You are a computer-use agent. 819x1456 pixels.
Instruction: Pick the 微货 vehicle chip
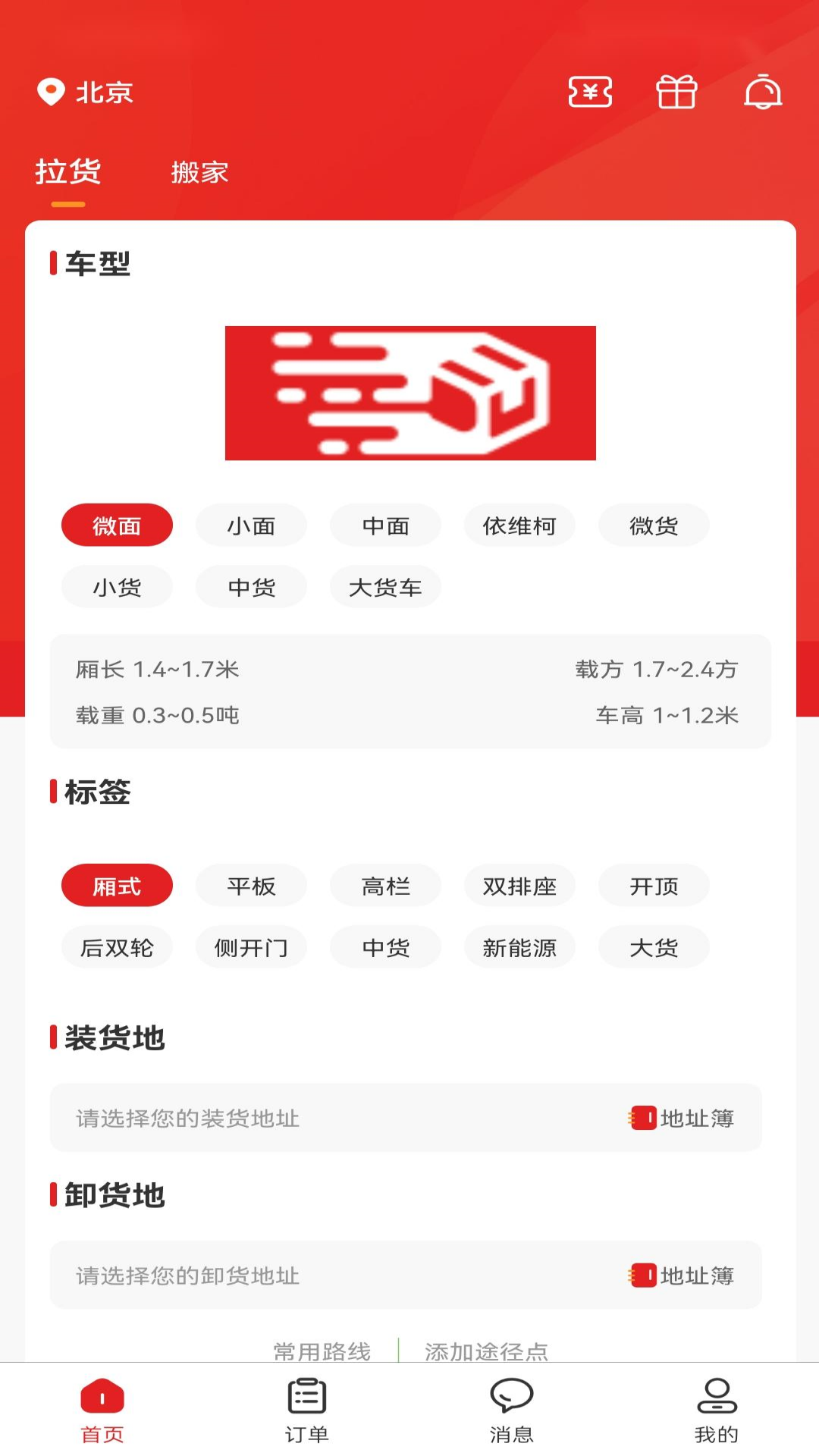pos(654,526)
